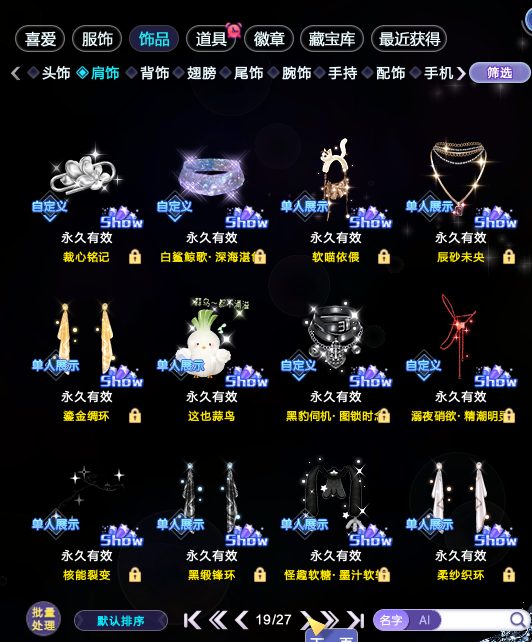Screen dimensions: 532x642
Task: Jump to the first page
Action: pyautogui.click(x=192, y=620)
